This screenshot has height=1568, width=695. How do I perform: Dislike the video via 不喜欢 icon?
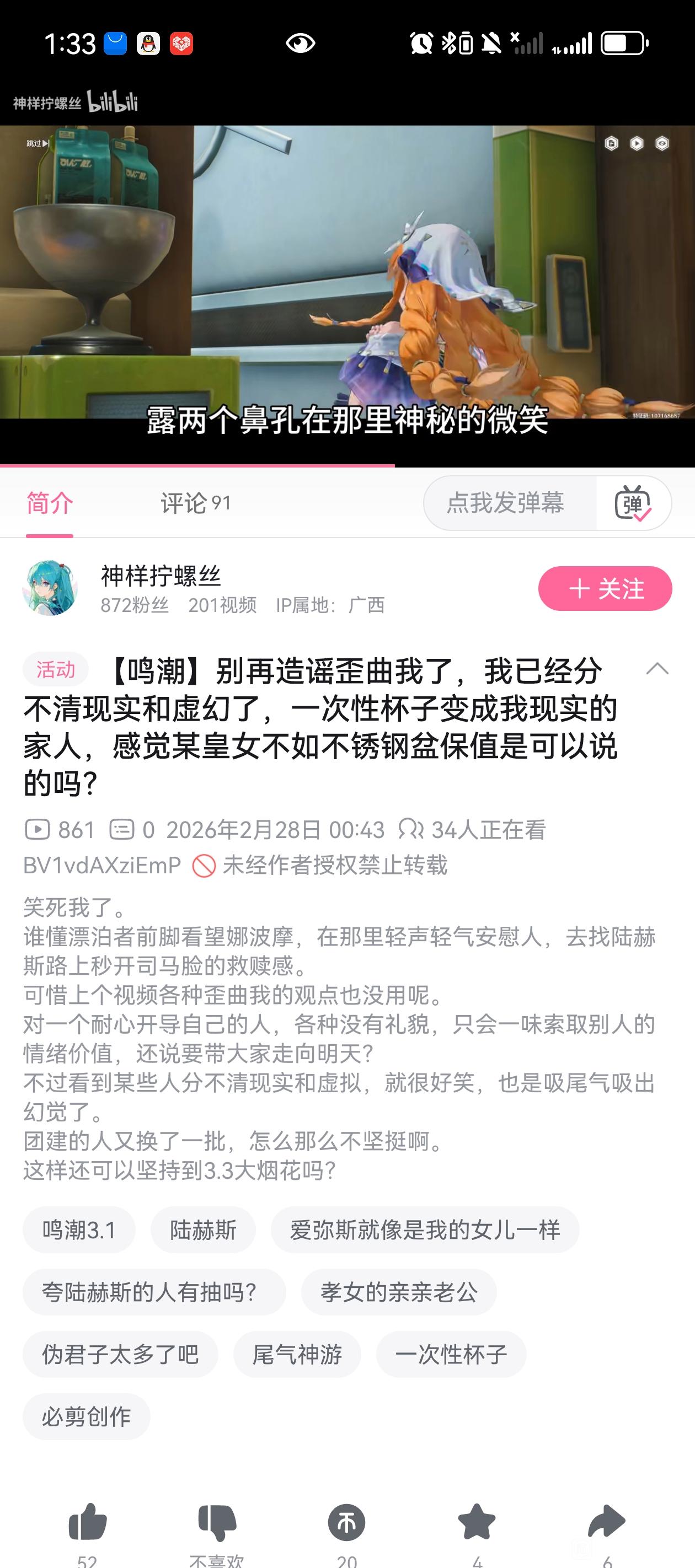[217, 1522]
